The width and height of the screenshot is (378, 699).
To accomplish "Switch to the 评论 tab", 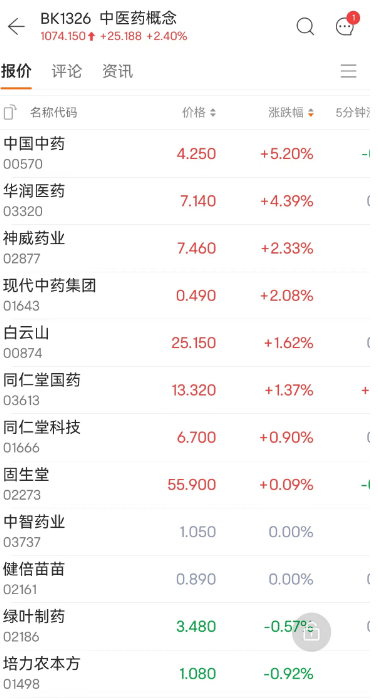I will coord(67,71).
